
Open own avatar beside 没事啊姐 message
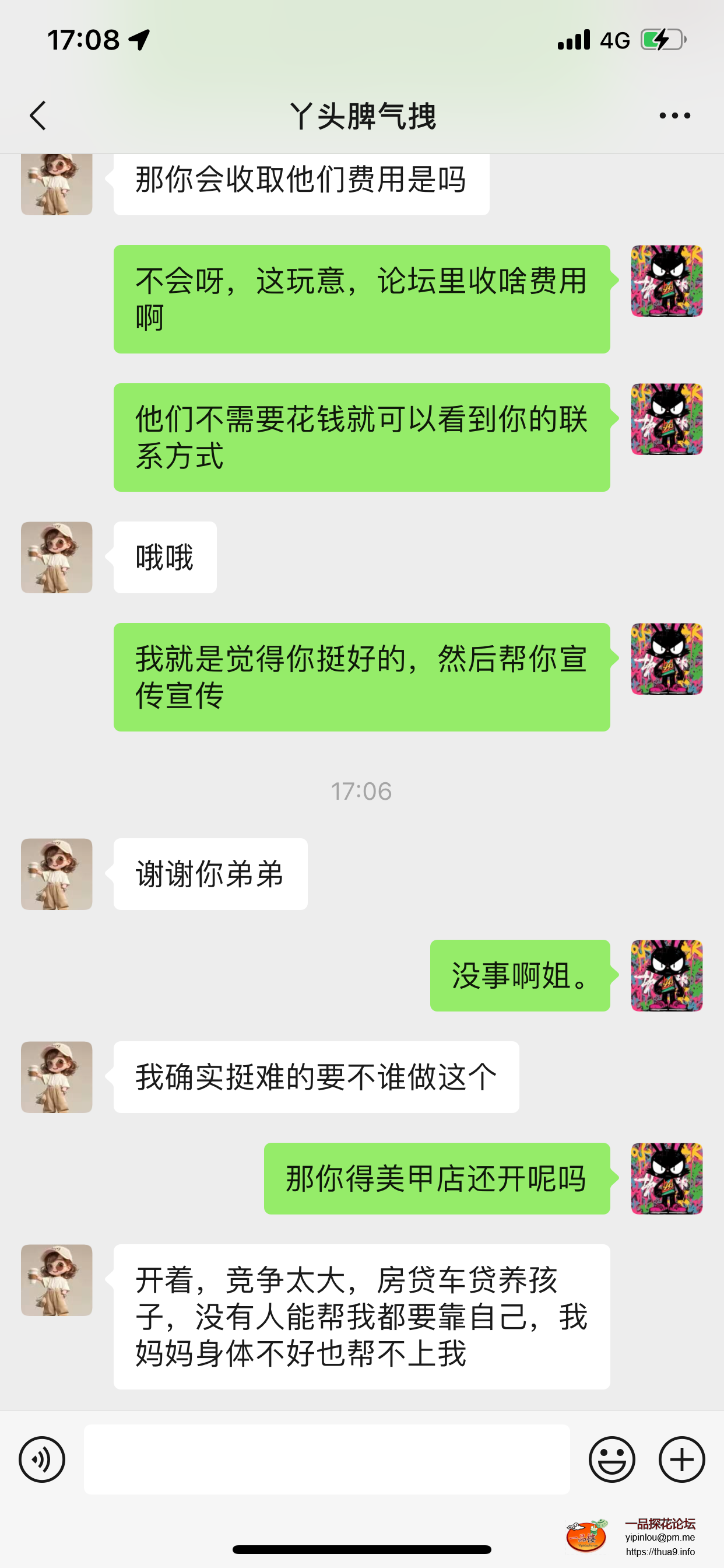click(667, 975)
